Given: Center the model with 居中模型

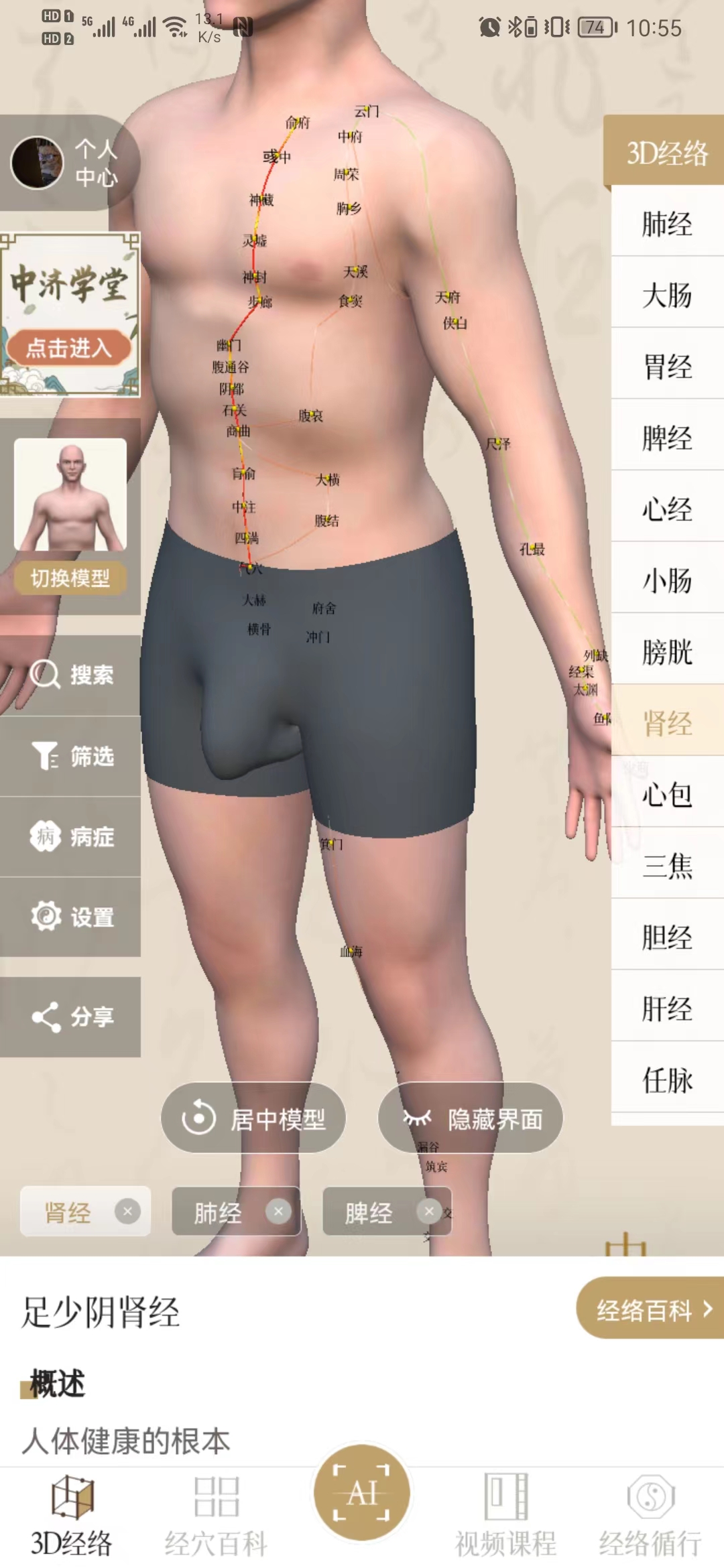Looking at the screenshot, I should 253,1118.
